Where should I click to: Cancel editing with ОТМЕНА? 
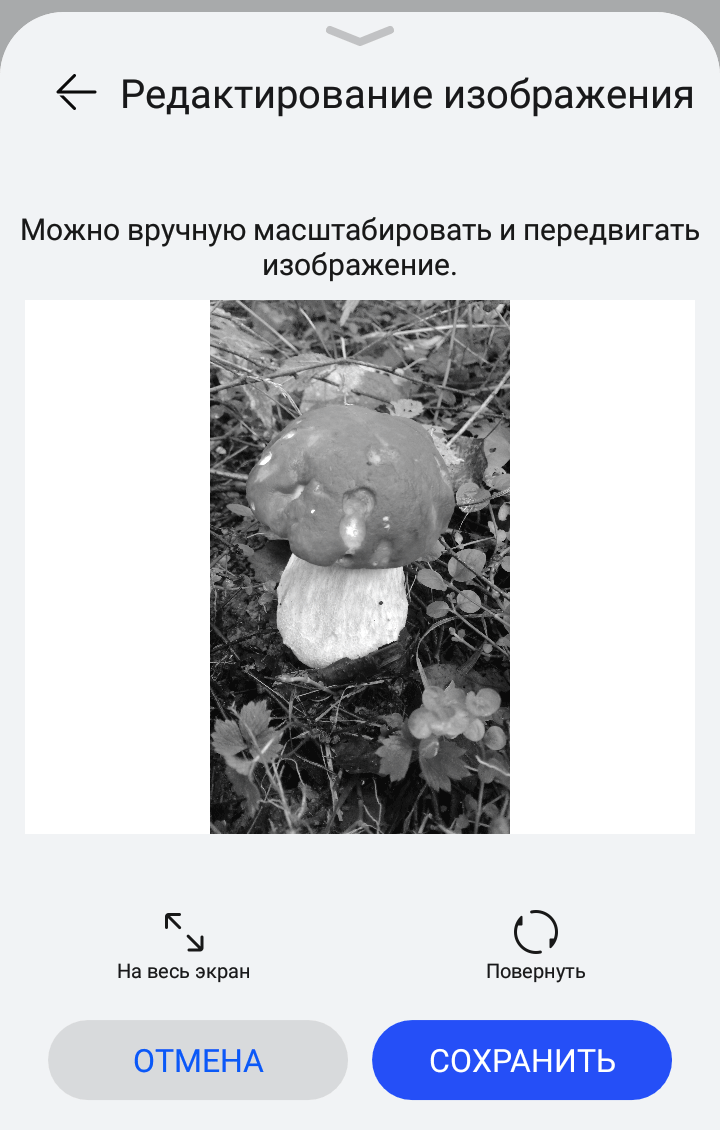click(x=198, y=1060)
